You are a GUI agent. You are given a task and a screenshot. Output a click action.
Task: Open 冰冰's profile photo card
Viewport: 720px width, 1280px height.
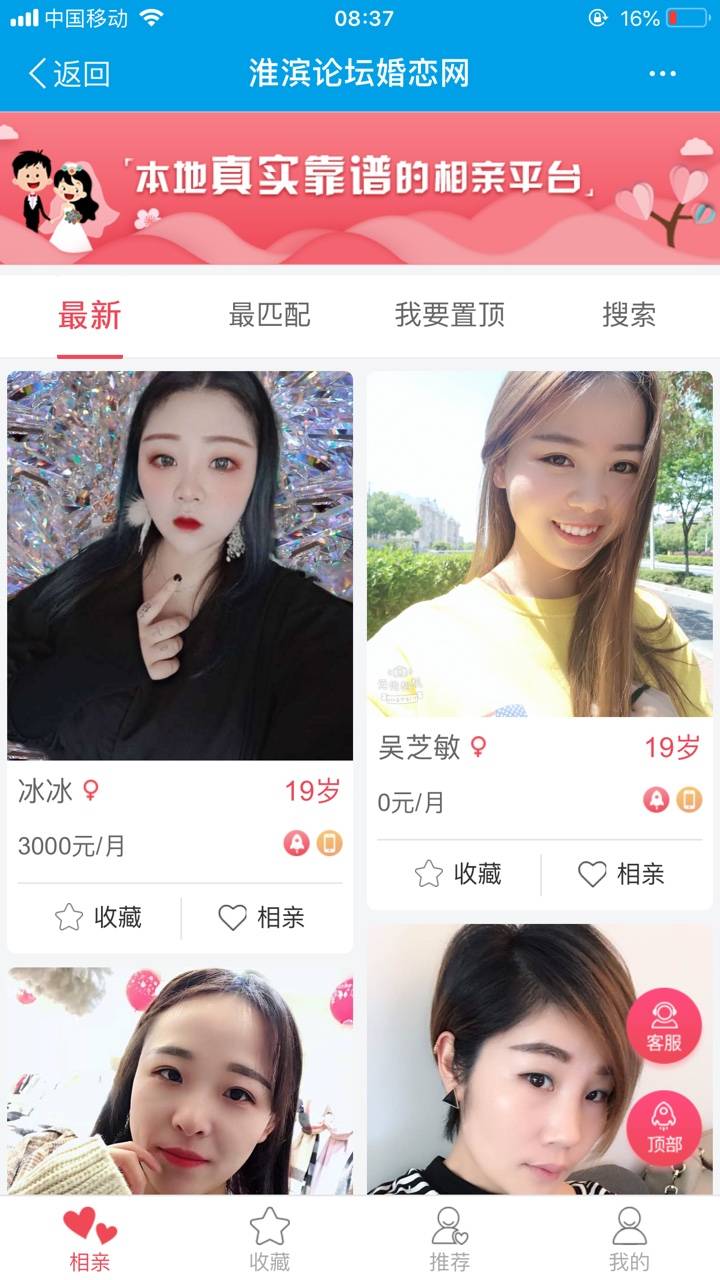coord(180,565)
